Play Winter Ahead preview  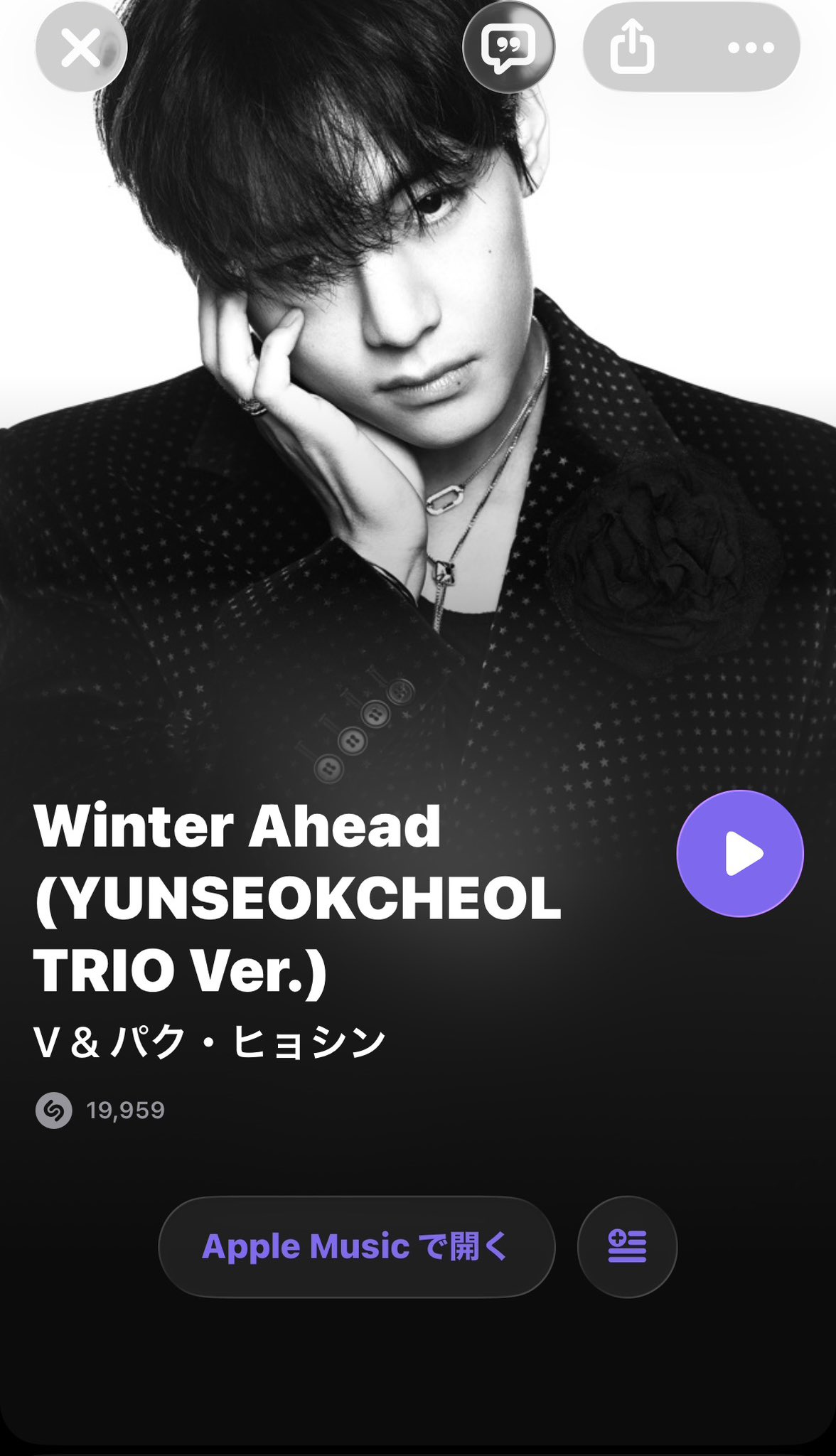740,853
